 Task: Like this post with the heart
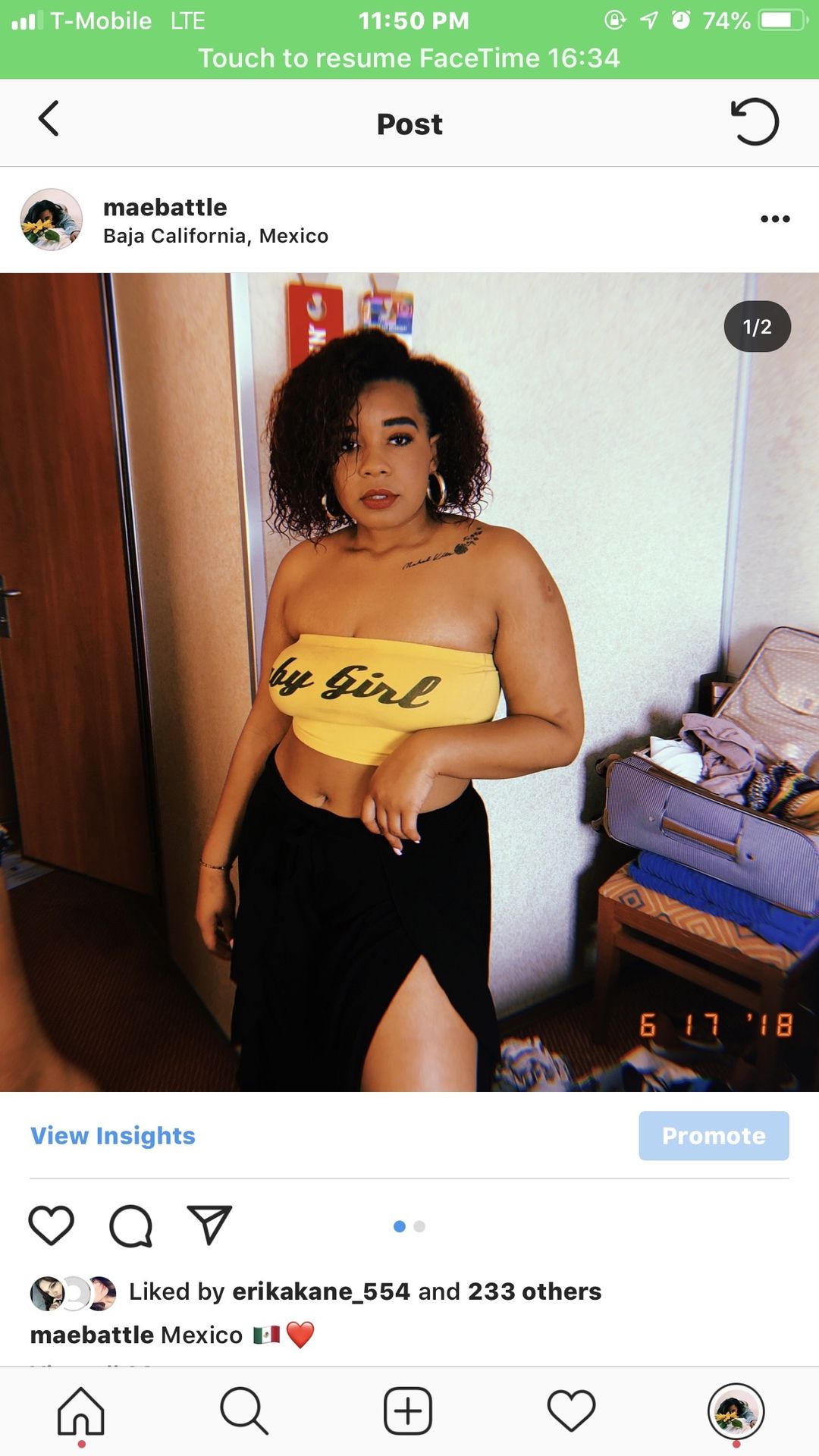[52, 1225]
